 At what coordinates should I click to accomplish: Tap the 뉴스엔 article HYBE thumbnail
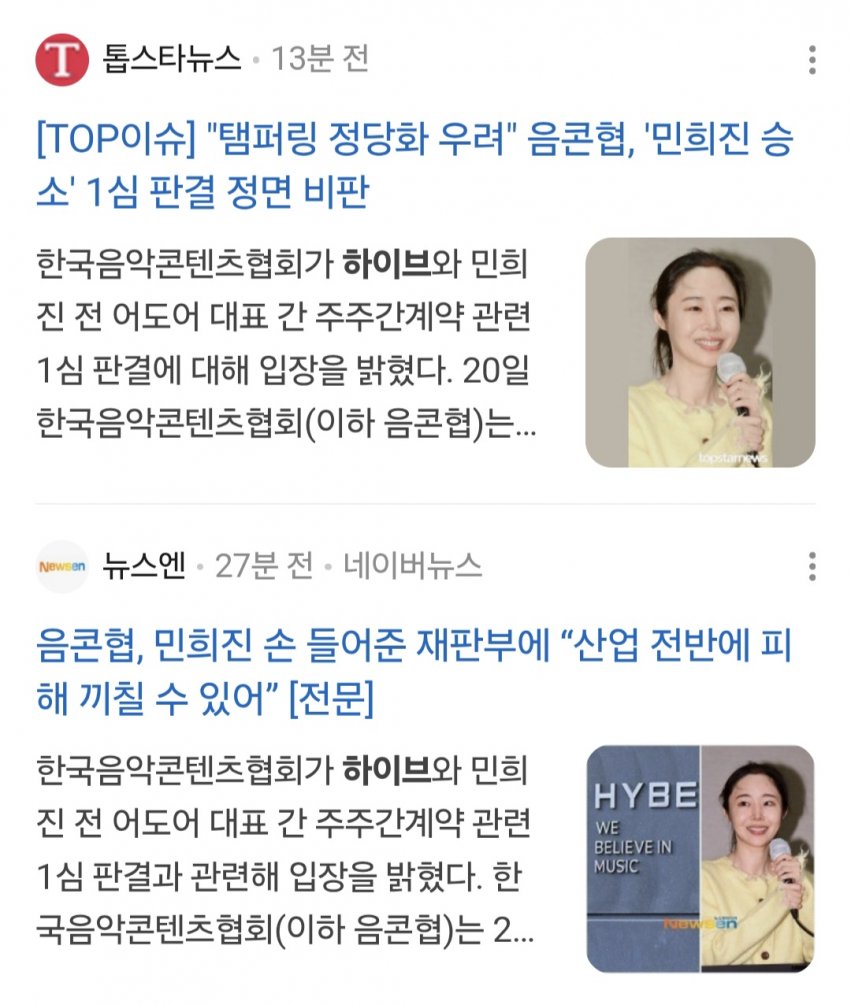pyautogui.click(x=700, y=859)
